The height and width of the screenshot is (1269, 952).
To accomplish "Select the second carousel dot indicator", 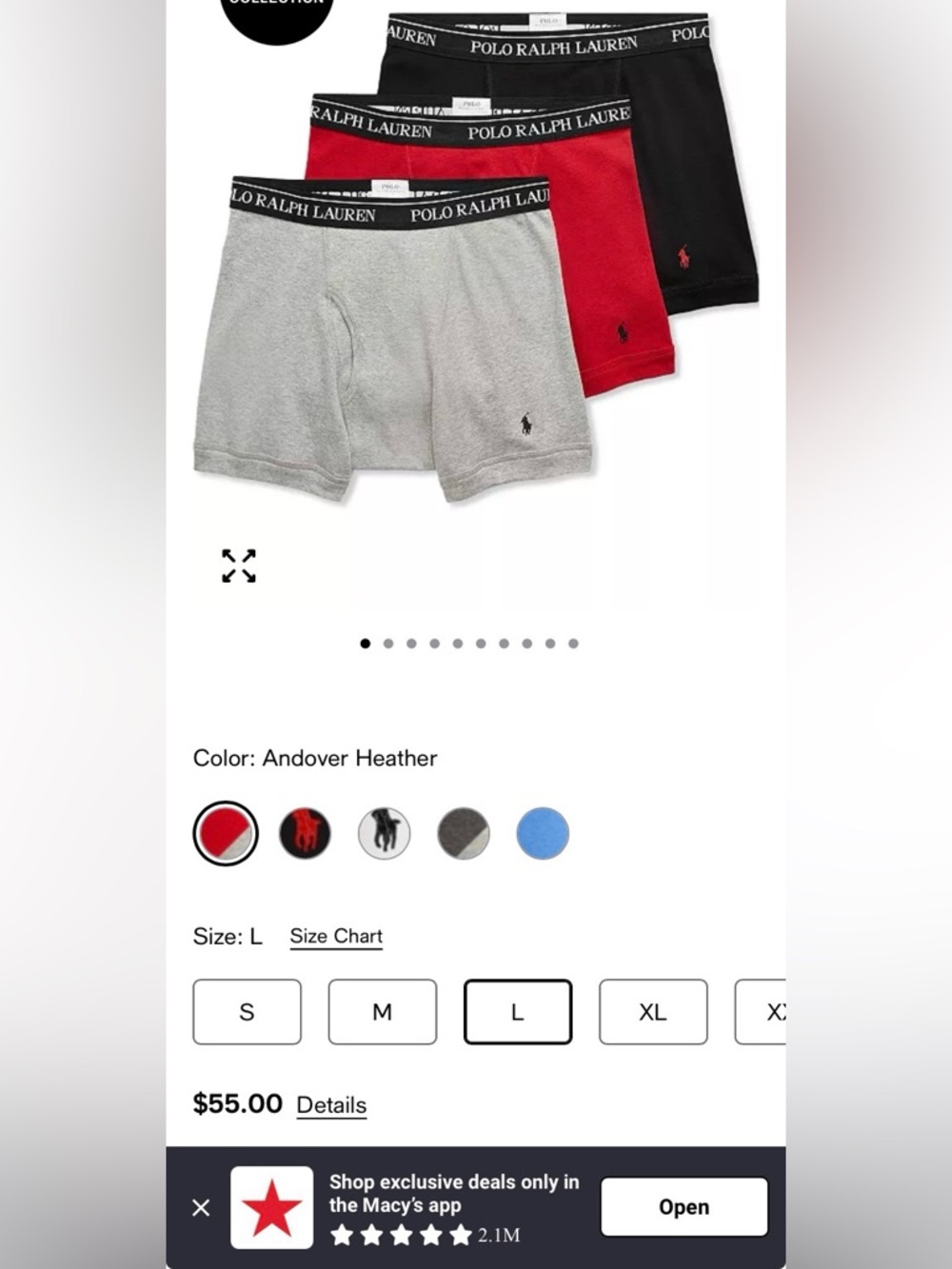I will pos(387,644).
